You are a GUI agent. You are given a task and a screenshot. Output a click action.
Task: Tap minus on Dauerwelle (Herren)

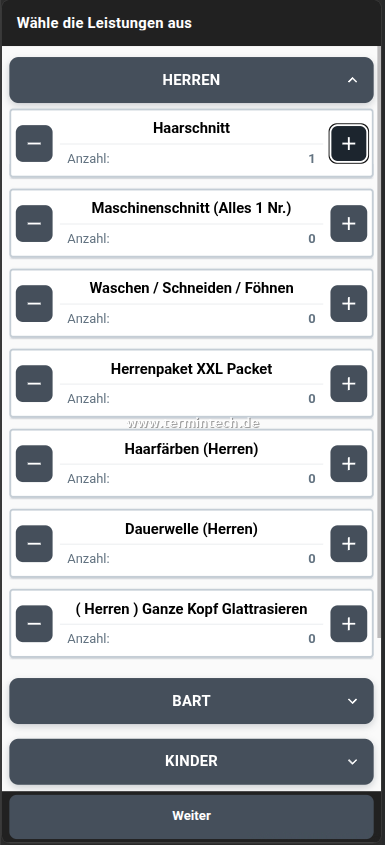[x=34, y=544]
